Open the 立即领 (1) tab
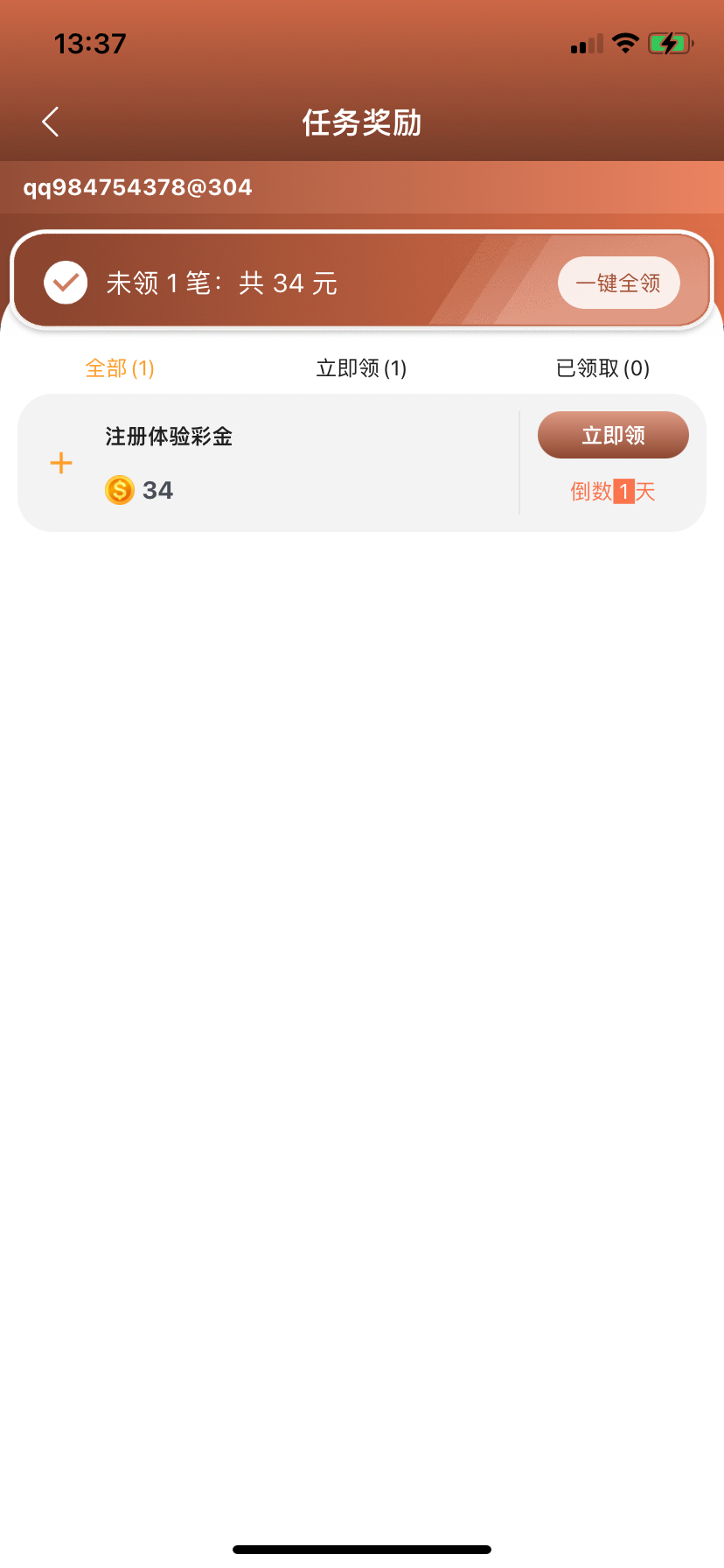 point(361,368)
